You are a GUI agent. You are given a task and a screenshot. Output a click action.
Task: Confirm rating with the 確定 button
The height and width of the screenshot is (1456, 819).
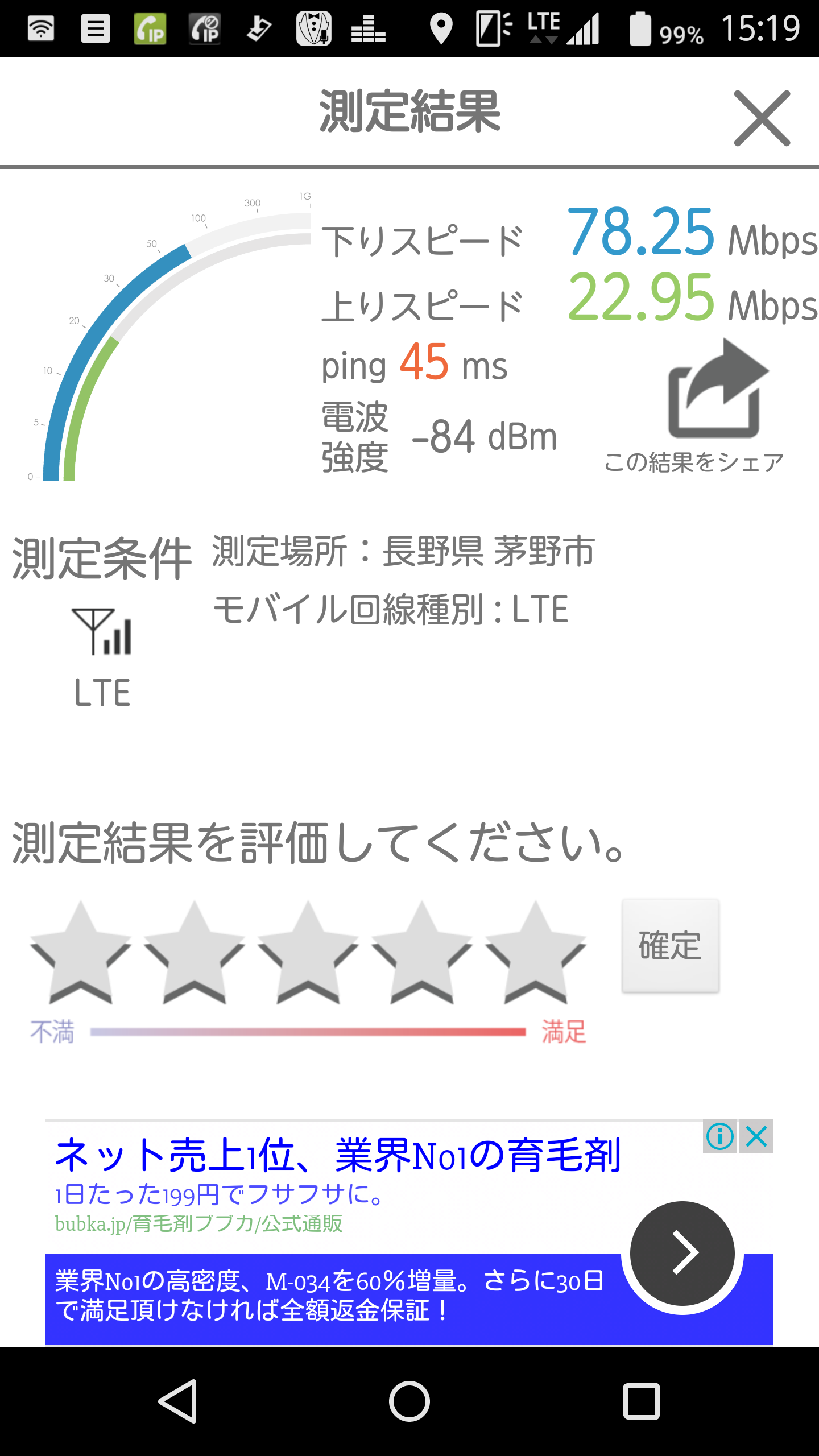point(671,946)
